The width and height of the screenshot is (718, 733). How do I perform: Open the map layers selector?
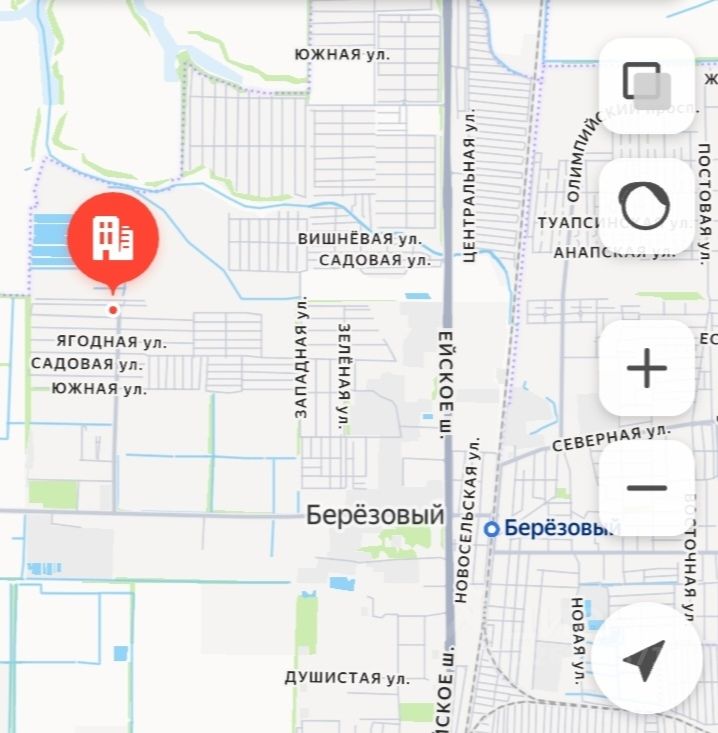point(646,85)
